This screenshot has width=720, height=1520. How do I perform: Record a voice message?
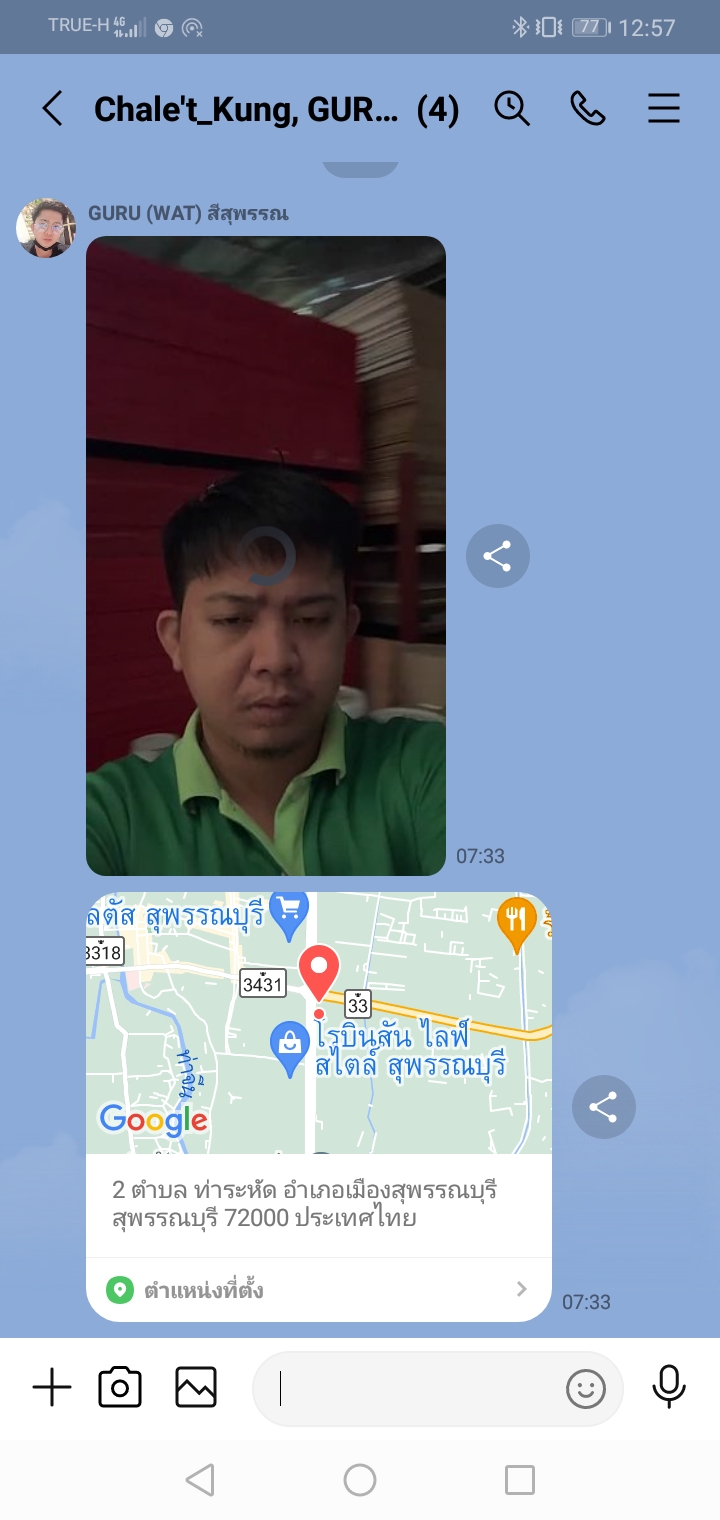[669, 1386]
